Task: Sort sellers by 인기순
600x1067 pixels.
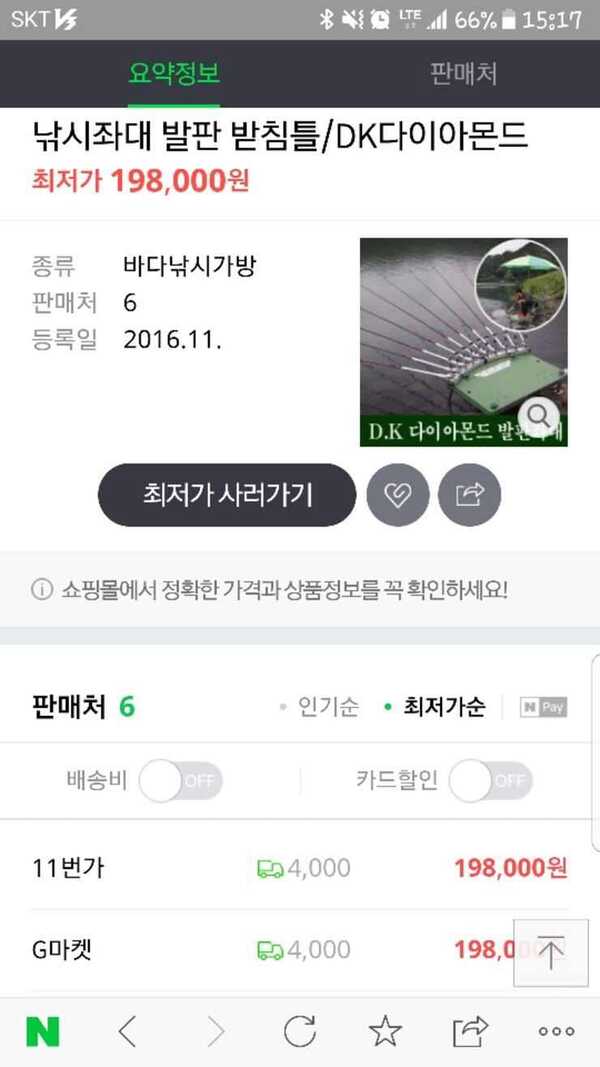Action: (x=320, y=707)
